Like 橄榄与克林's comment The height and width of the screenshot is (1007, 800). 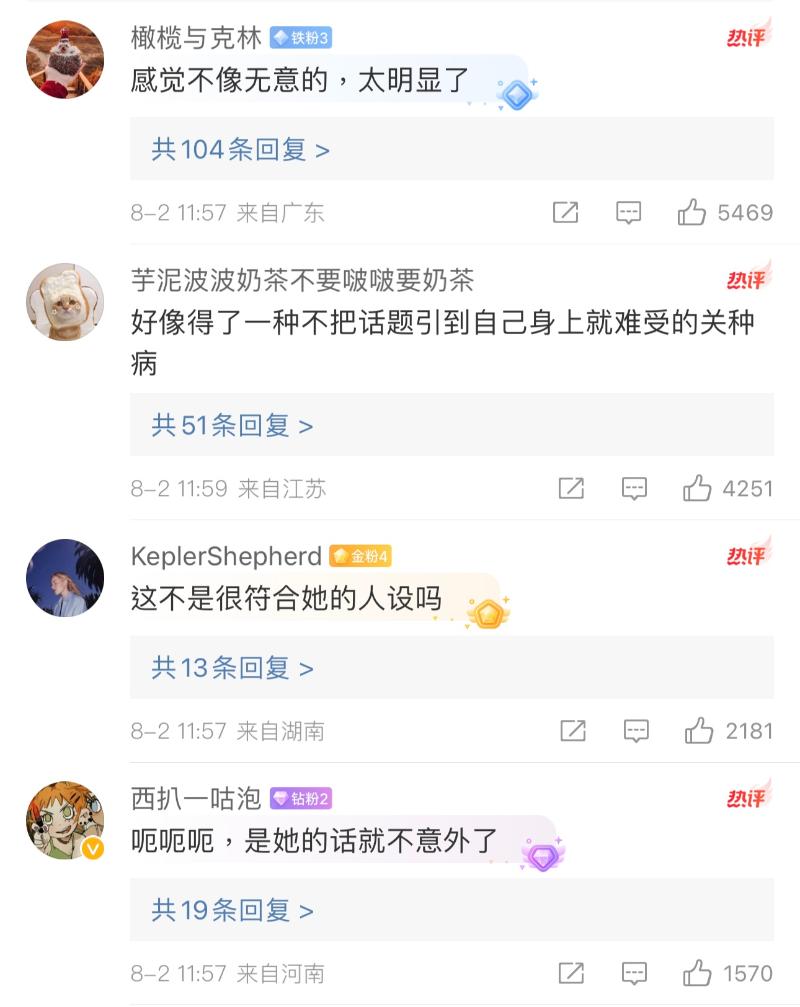692,212
